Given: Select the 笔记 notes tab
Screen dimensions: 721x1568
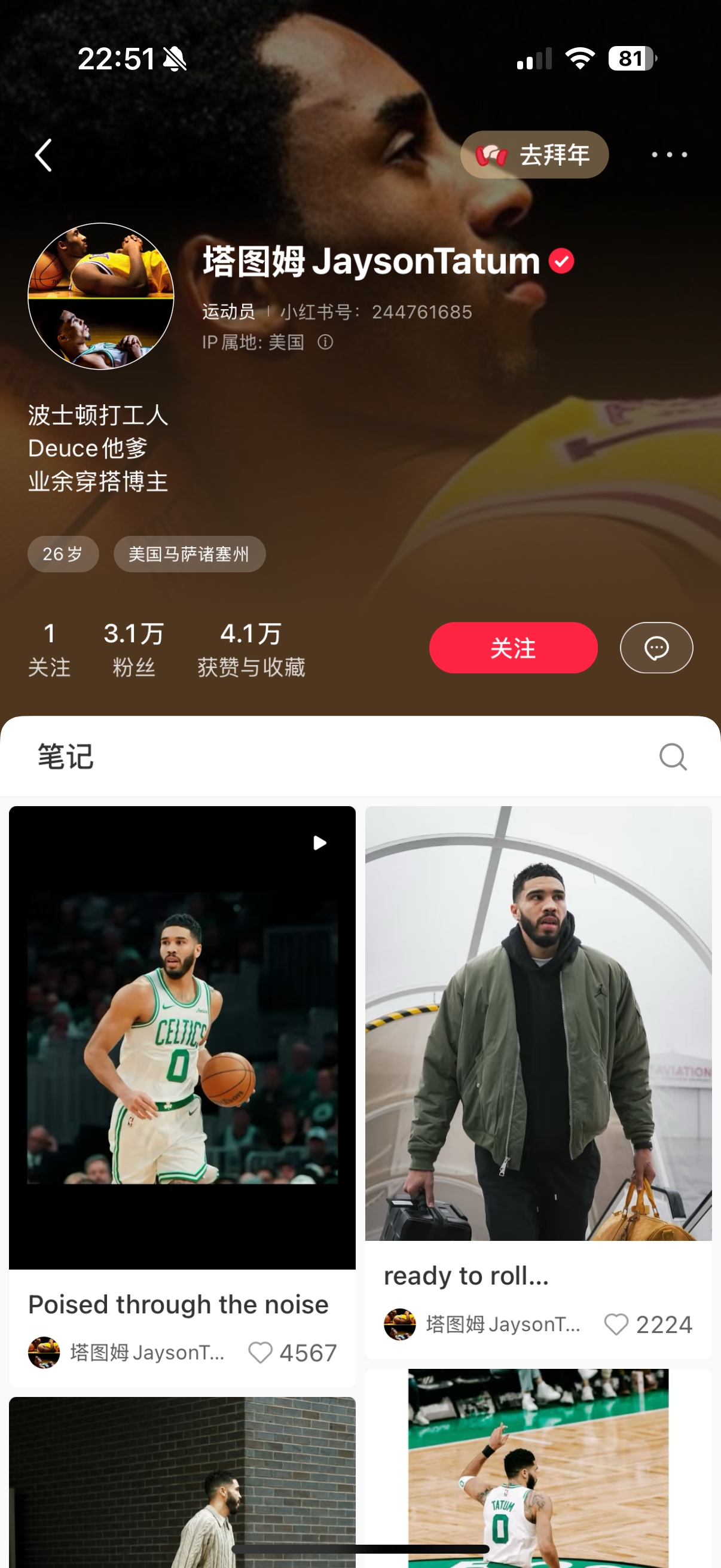Looking at the screenshot, I should [x=66, y=756].
